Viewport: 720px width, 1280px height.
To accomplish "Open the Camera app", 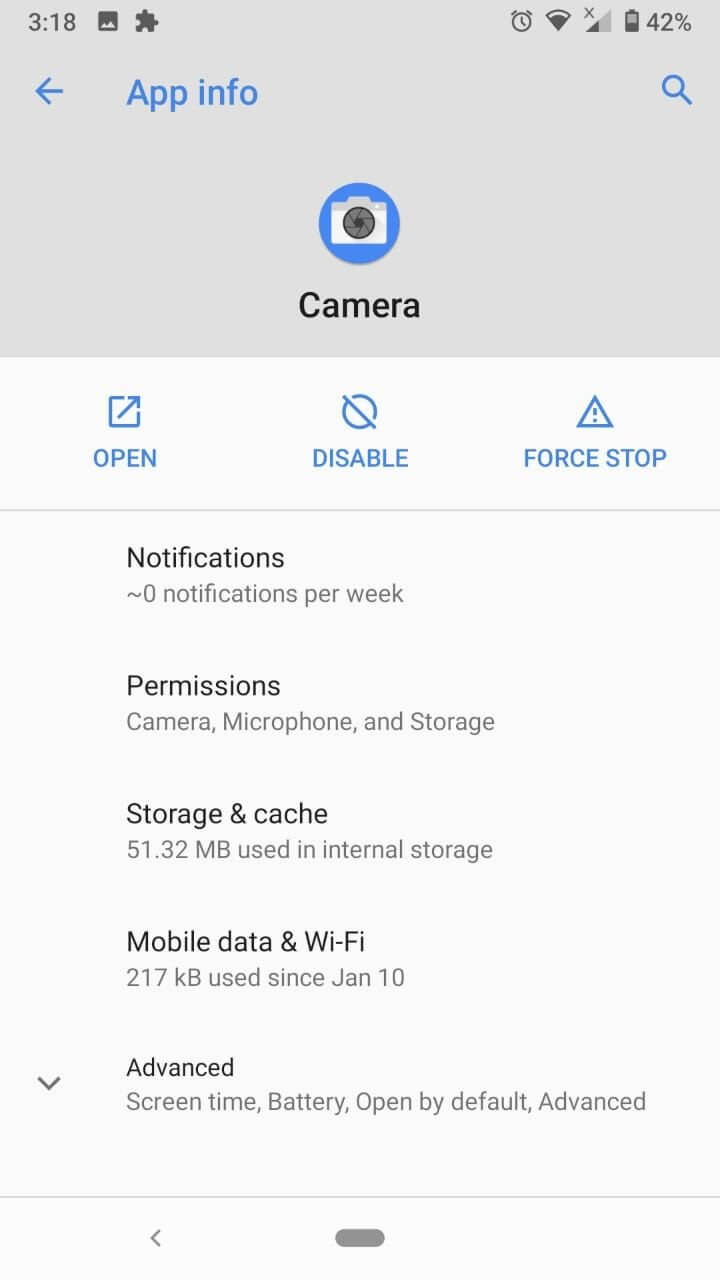I will click(125, 432).
